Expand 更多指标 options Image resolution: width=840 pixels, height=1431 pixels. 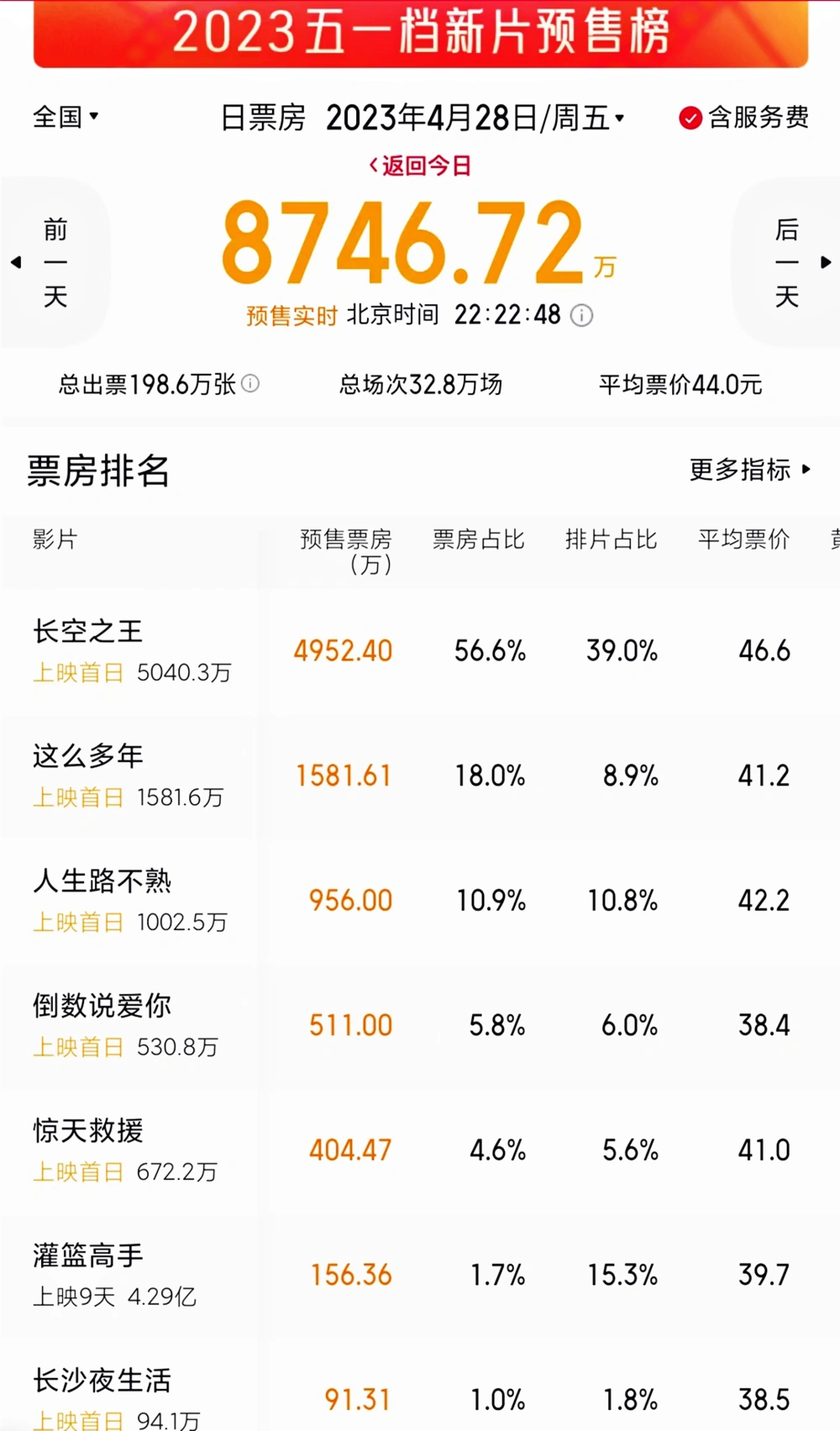tap(749, 470)
